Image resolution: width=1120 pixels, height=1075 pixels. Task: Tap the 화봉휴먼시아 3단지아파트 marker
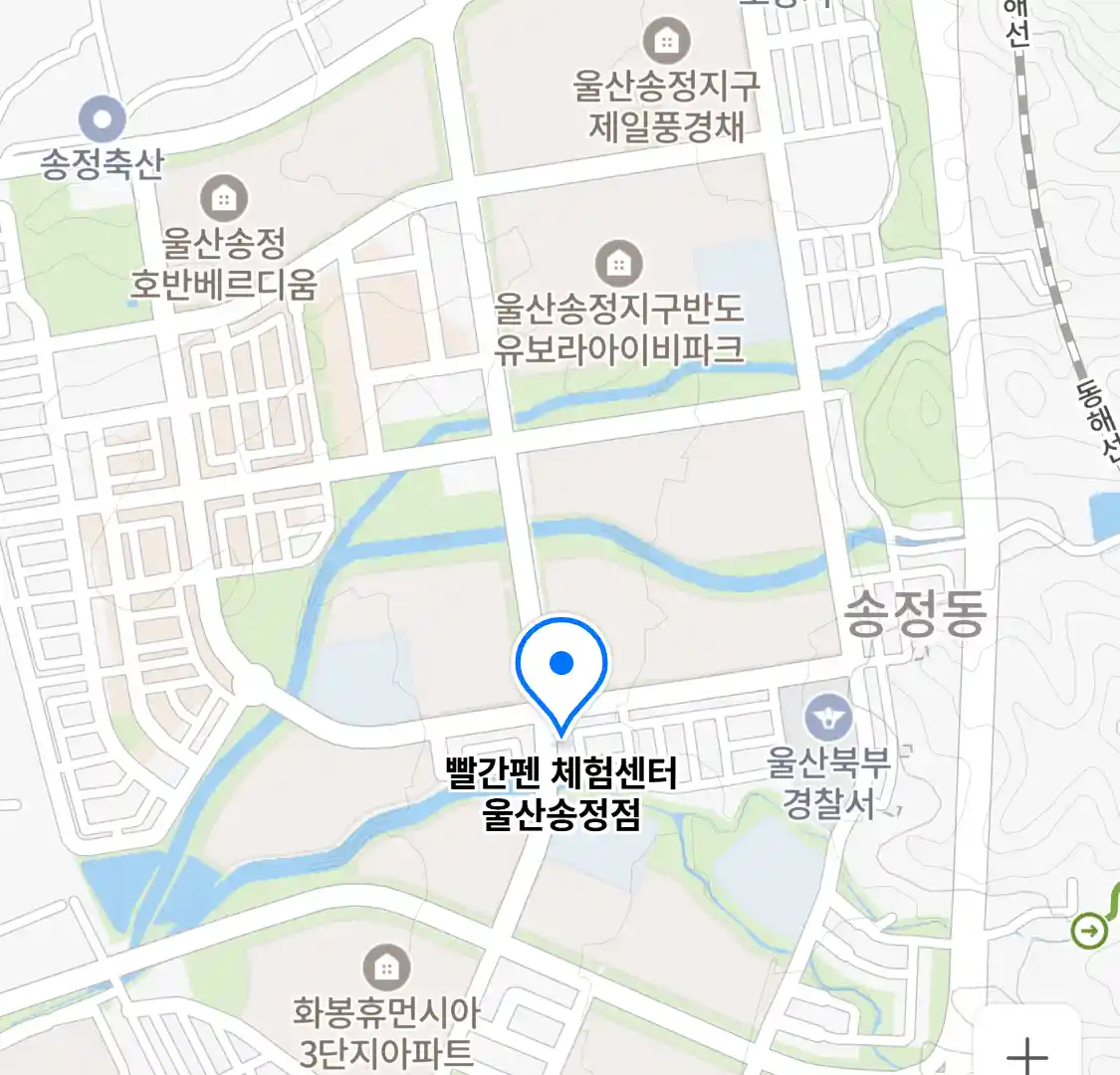pyautogui.click(x=386, y=967)
